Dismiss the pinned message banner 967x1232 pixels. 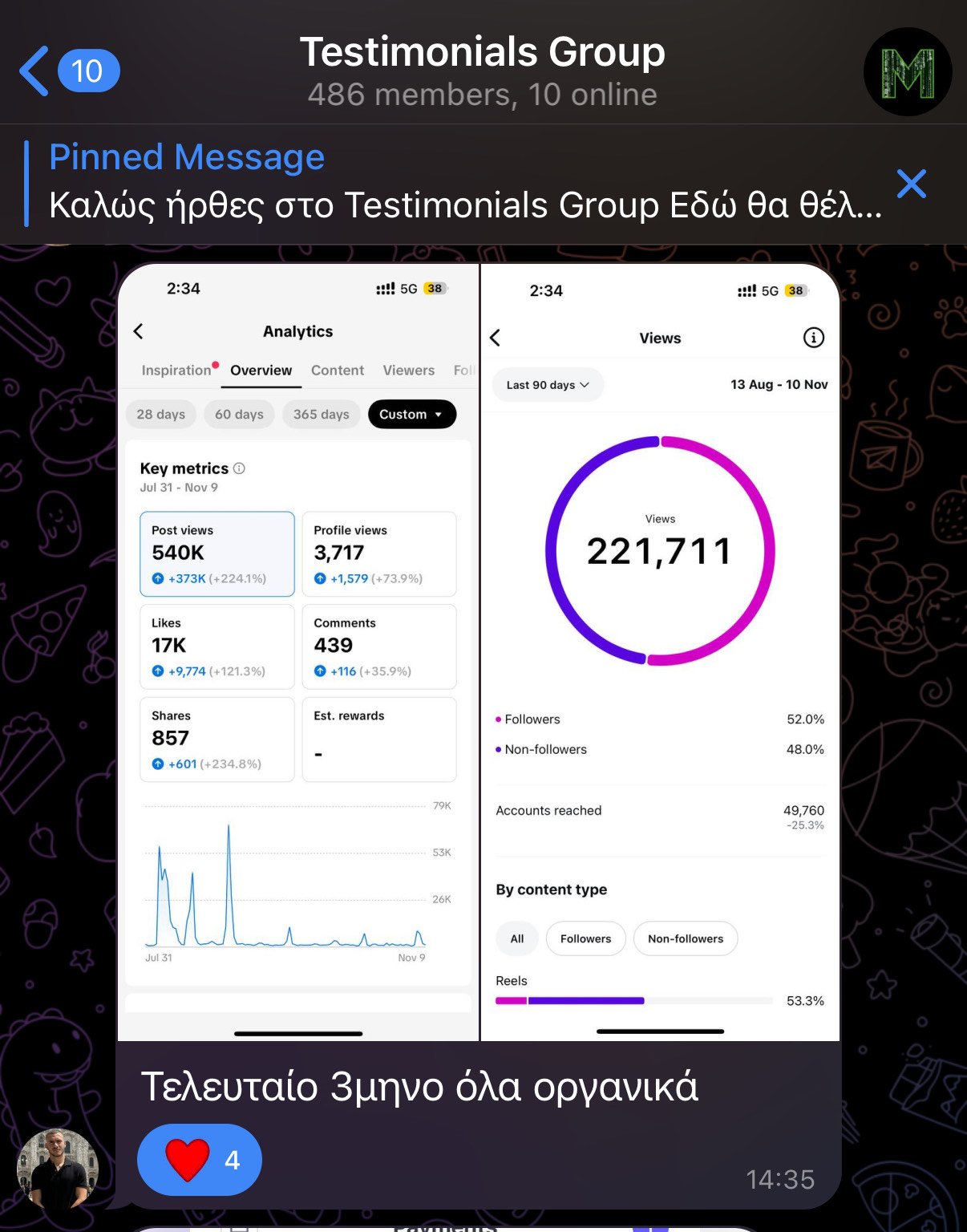[x=912, y=184]
